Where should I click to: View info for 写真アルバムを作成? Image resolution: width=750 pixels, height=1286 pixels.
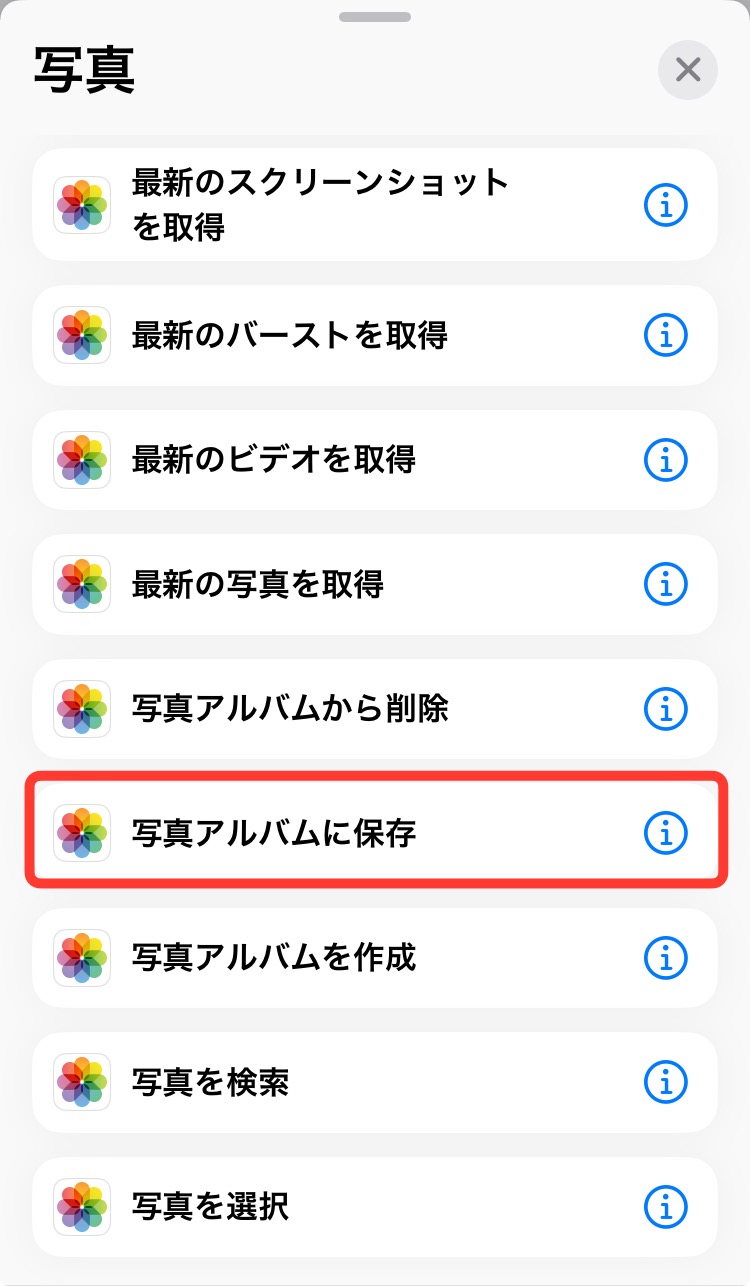pyautogui.click(x=665, y=958)
